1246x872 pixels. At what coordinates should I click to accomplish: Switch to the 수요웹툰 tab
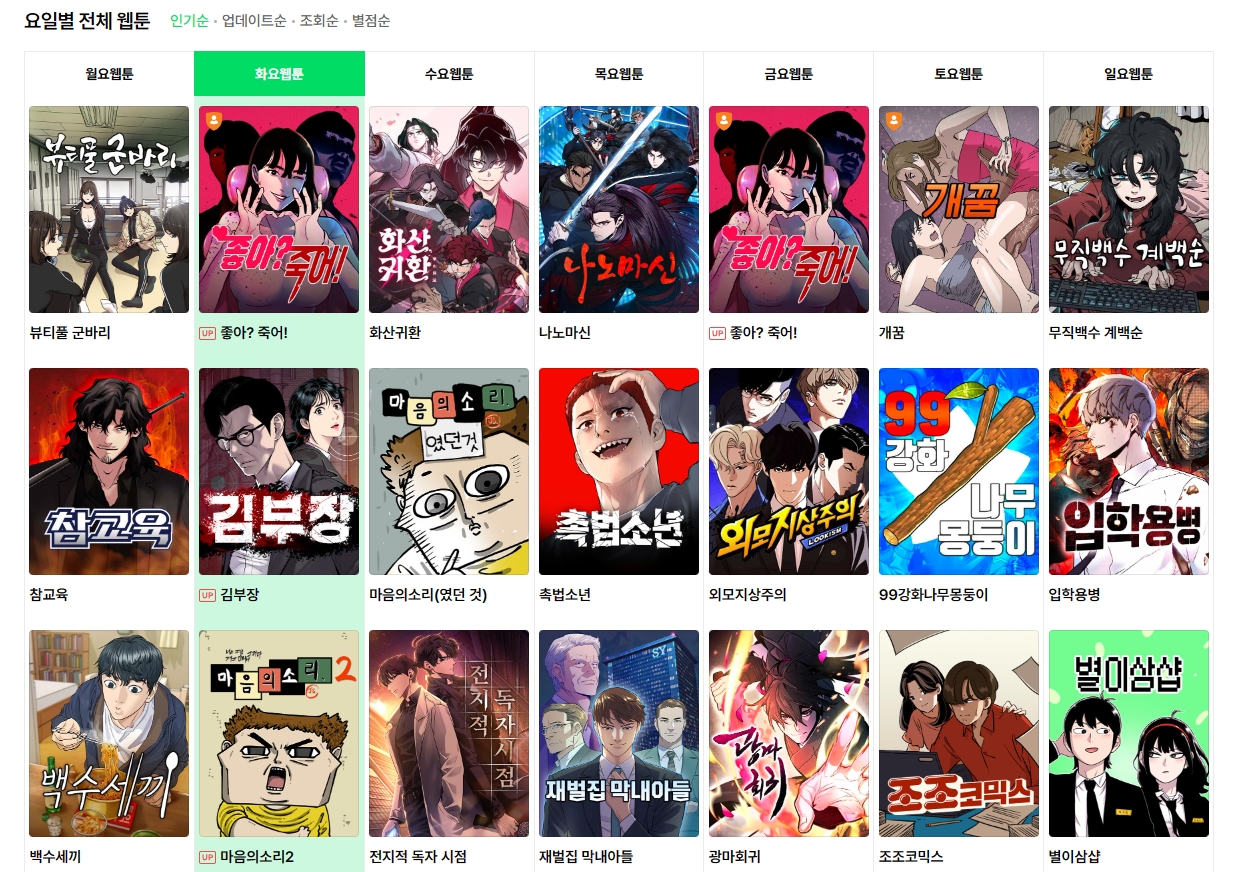pyautogui.click(x=449, y=74)
